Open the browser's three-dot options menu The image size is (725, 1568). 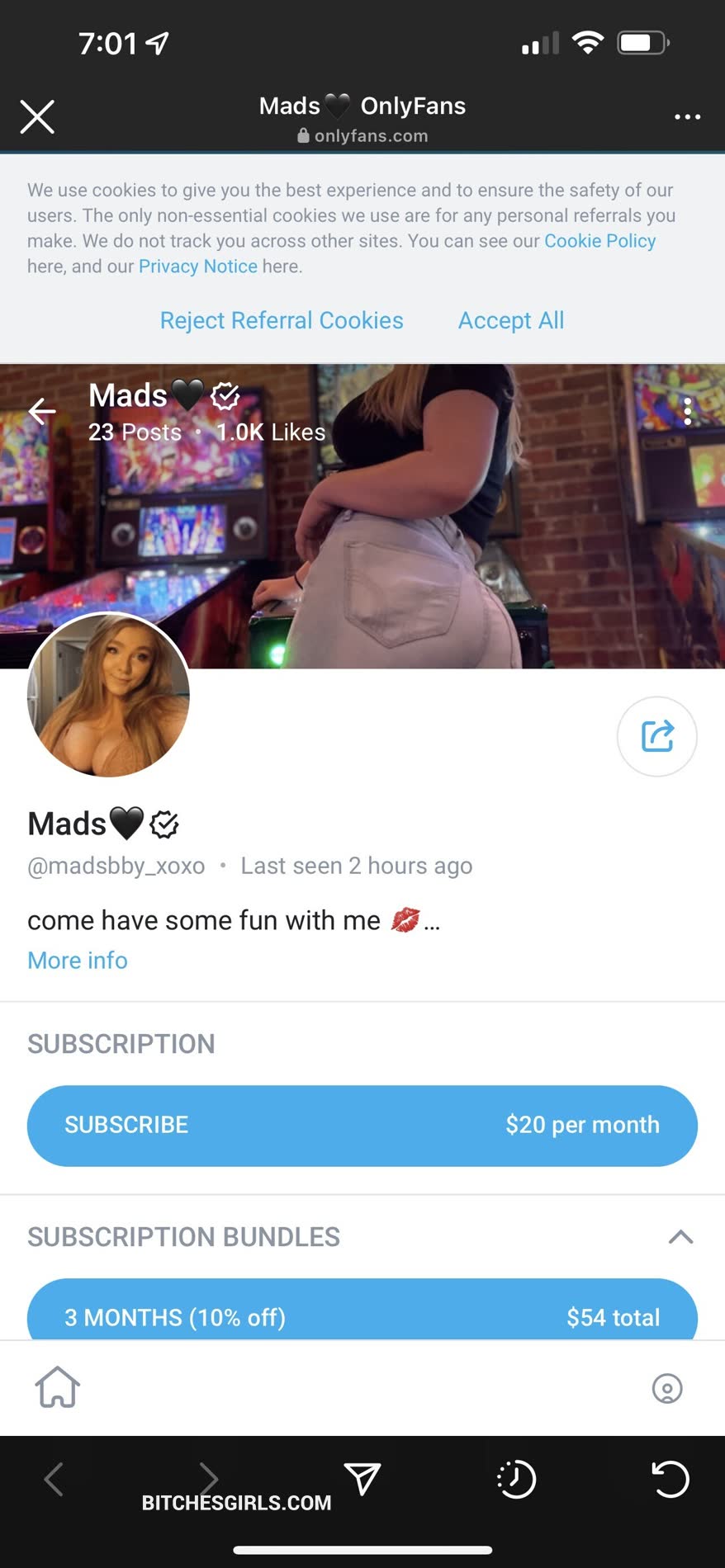(687, 117)
